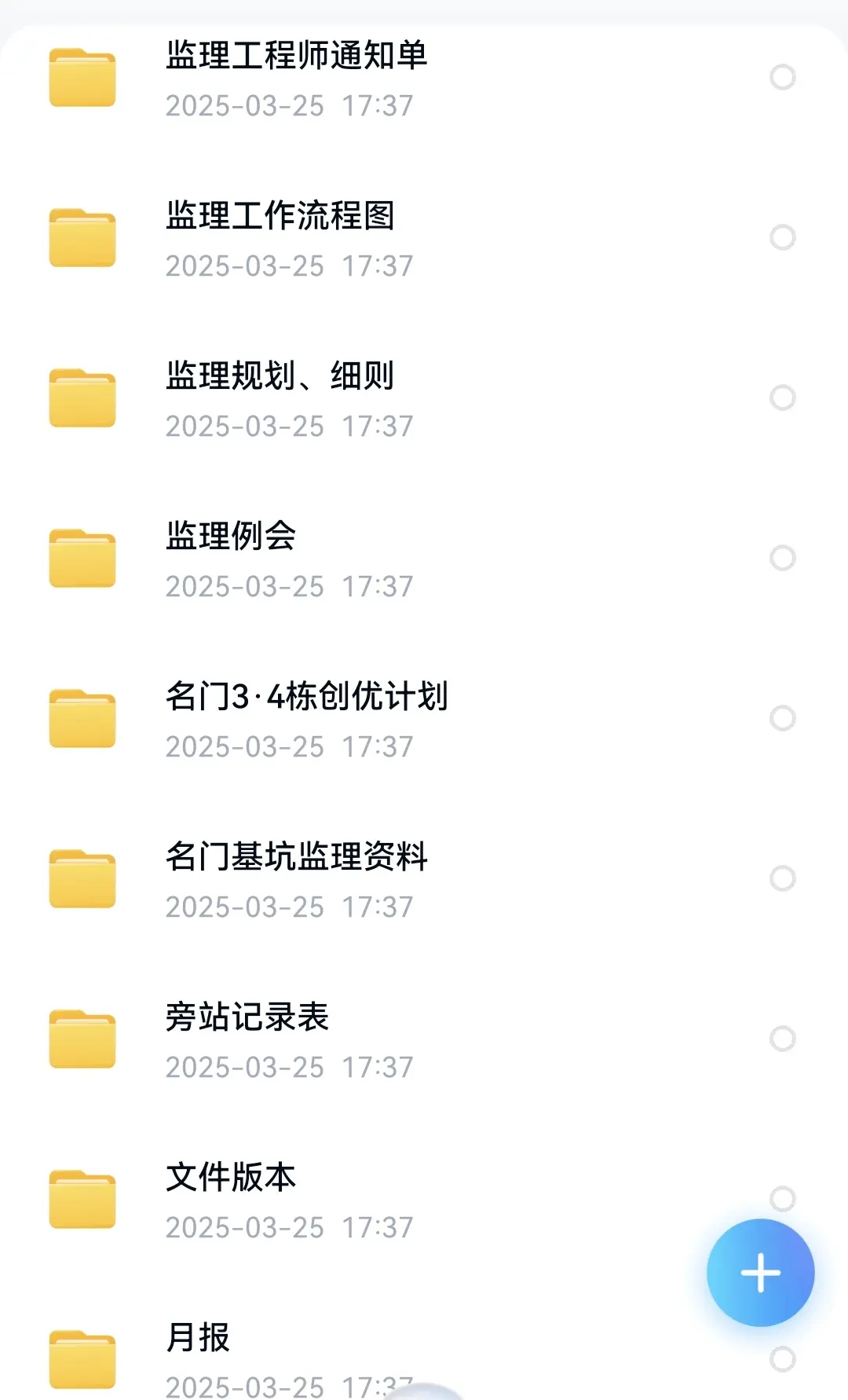
Task: Open the 名门3·4栋创优计划 folder
Action: click(306, 698)
